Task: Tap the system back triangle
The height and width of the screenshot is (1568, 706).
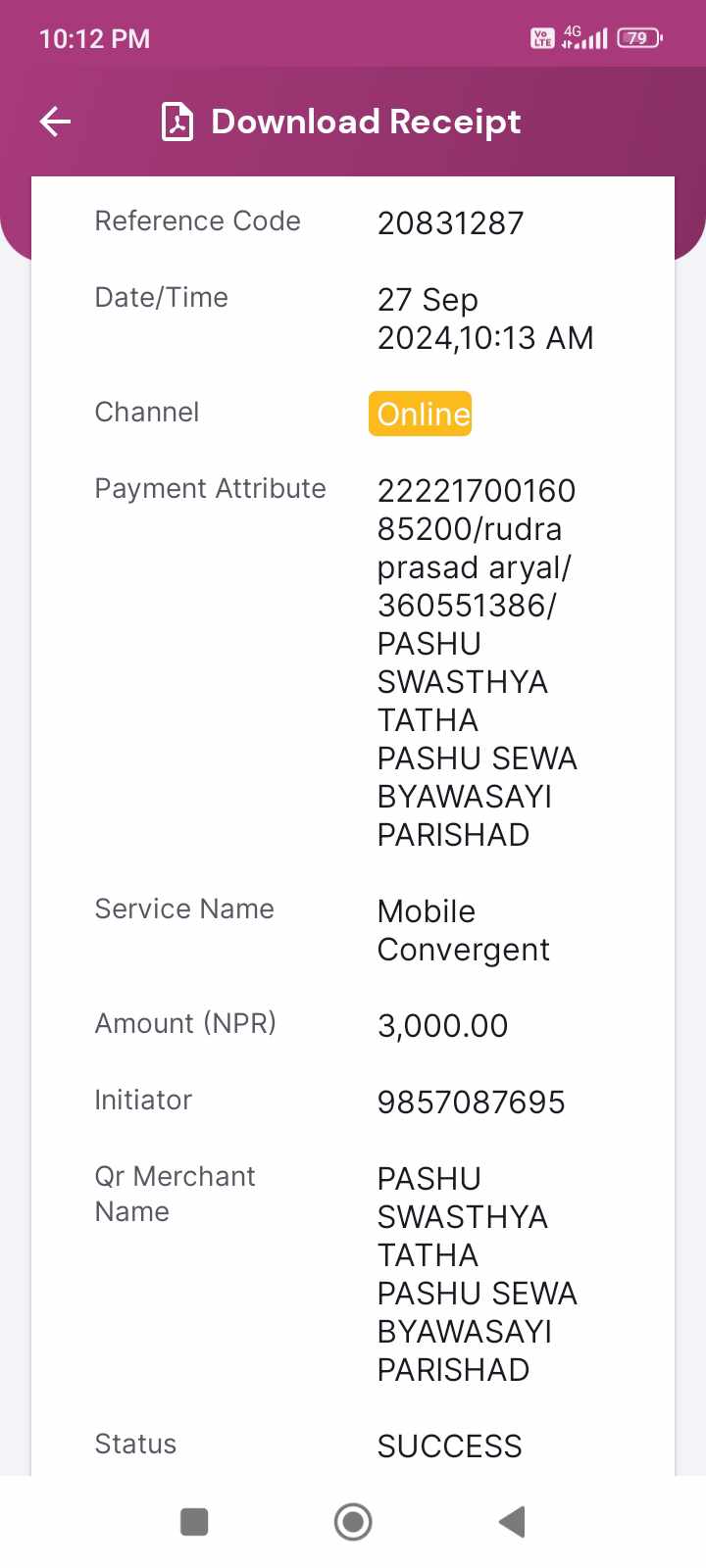Action: [x=512, y=1522]
